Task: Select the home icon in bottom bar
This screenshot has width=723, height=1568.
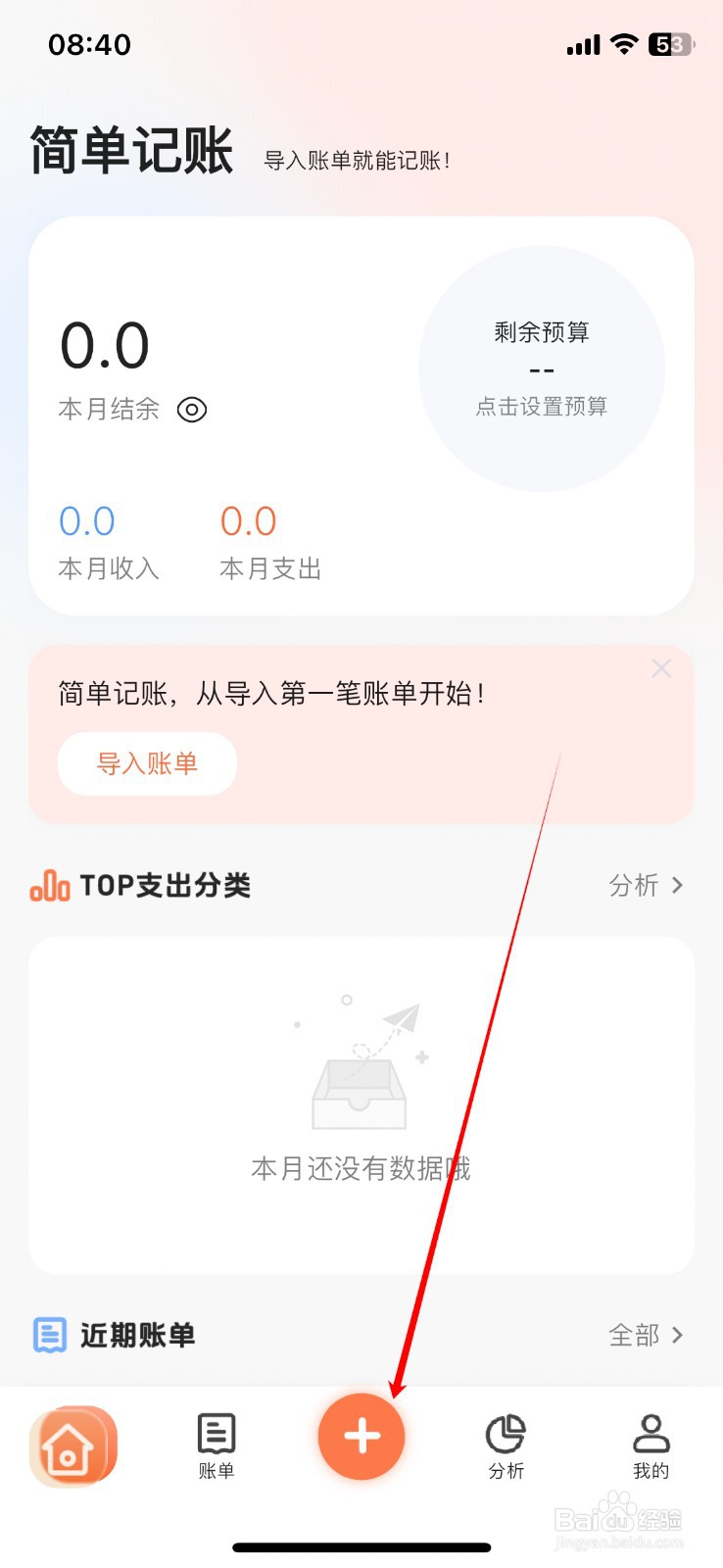Action: point(72,1441)
